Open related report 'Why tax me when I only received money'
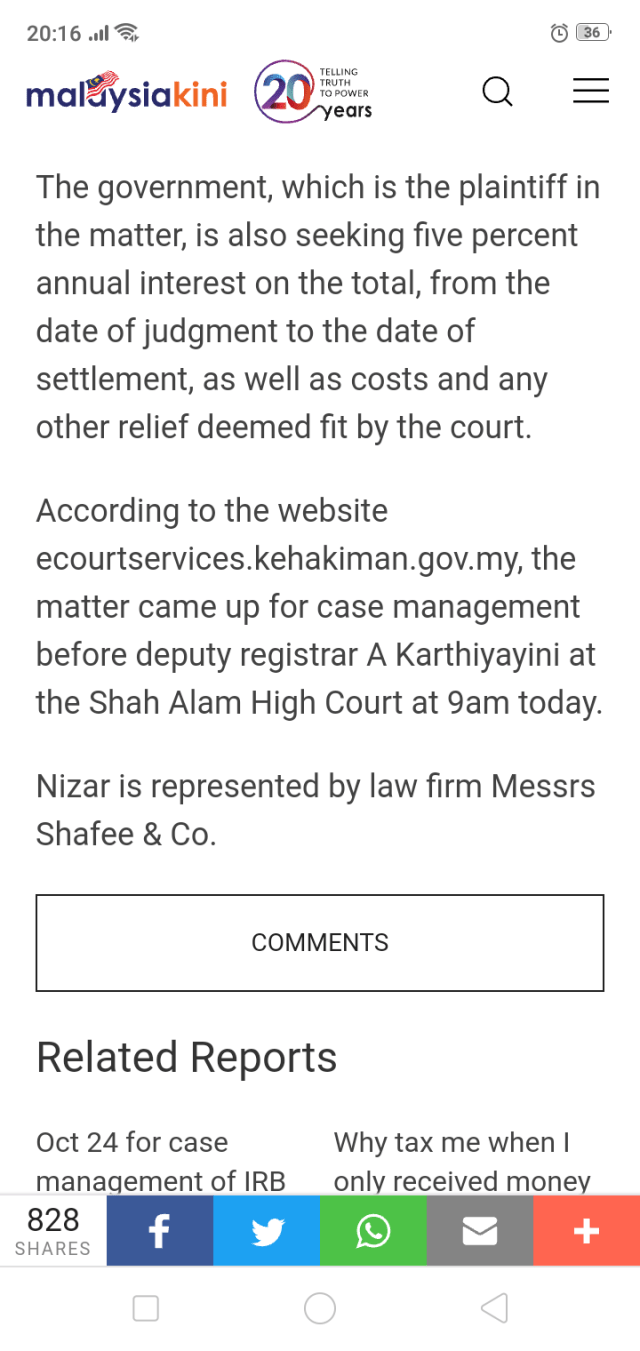Viewport: 640px width, 1351px height. 462,1160
